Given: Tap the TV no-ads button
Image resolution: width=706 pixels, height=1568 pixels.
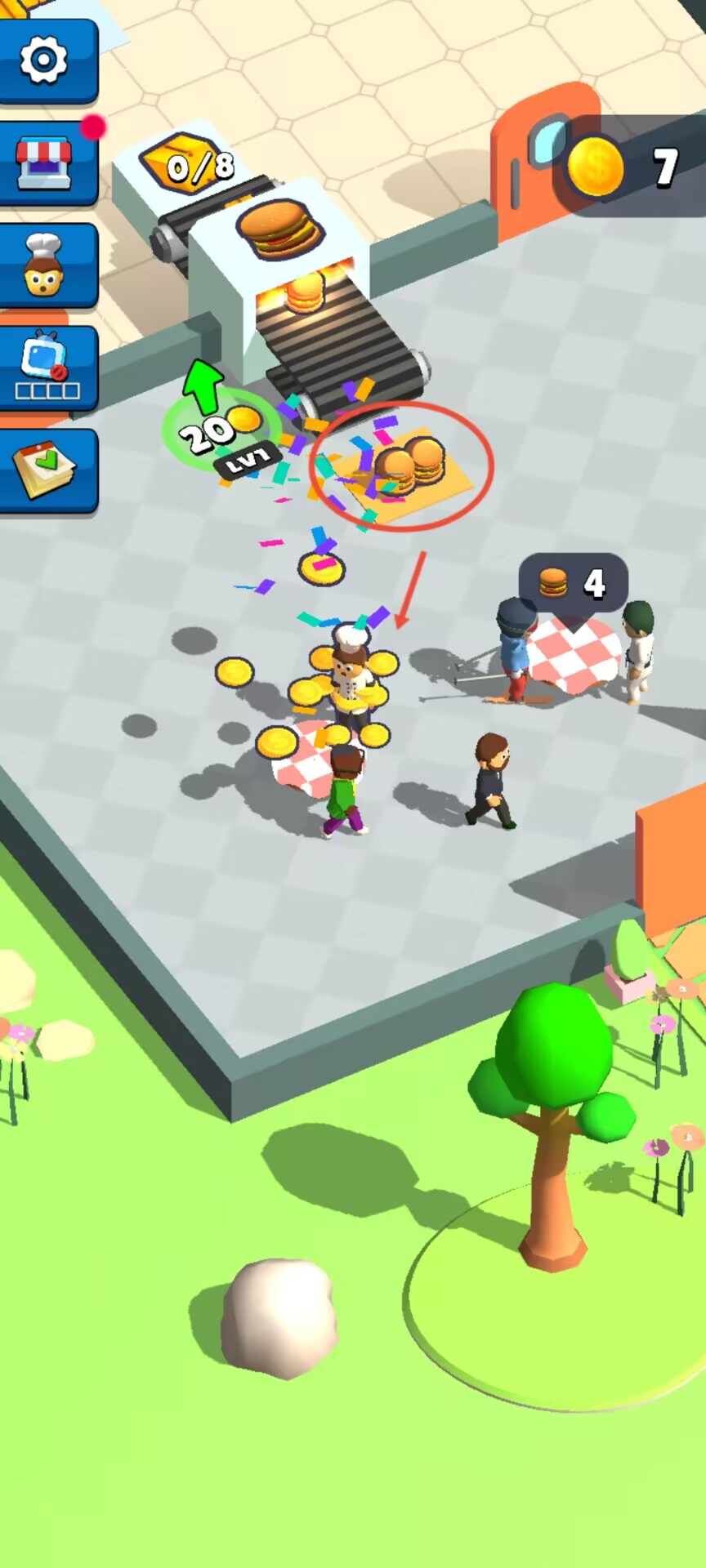Looking at the screenshot, I should (46, 367).
